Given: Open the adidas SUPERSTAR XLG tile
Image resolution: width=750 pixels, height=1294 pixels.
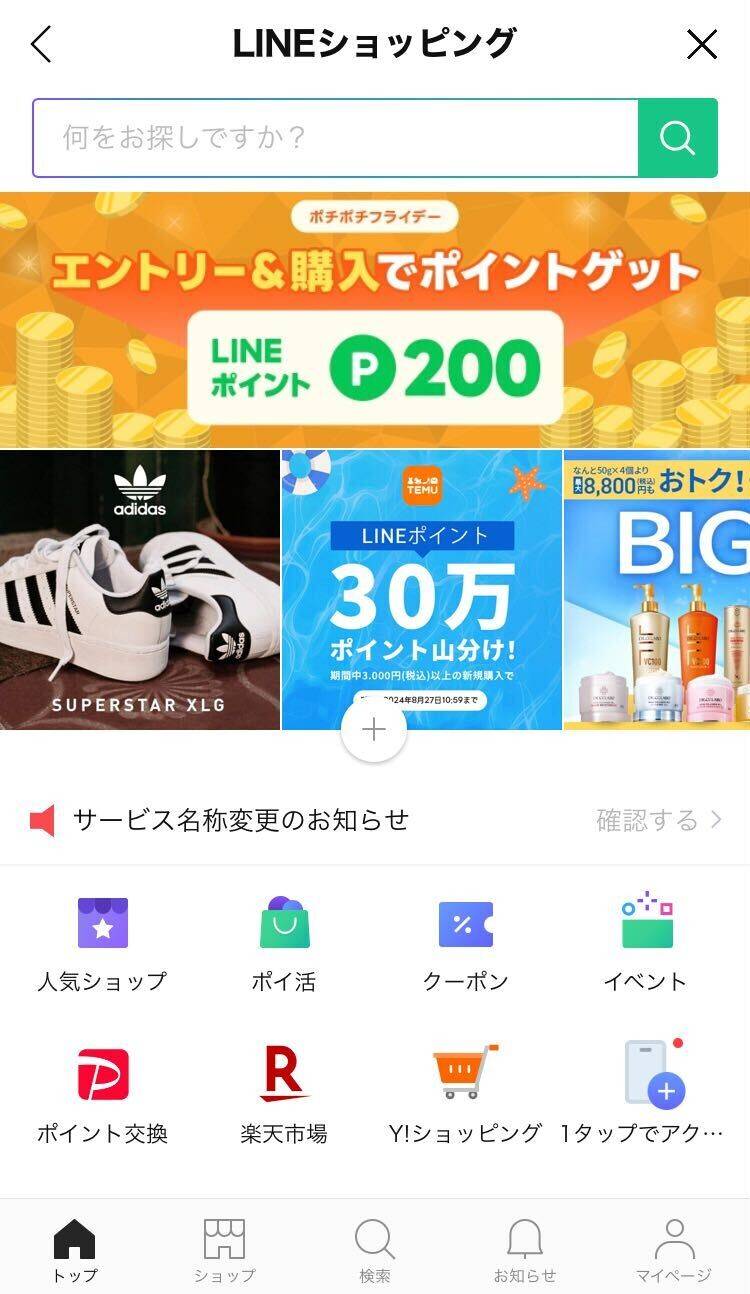Looking at the screenshot, I should [140, 590].
